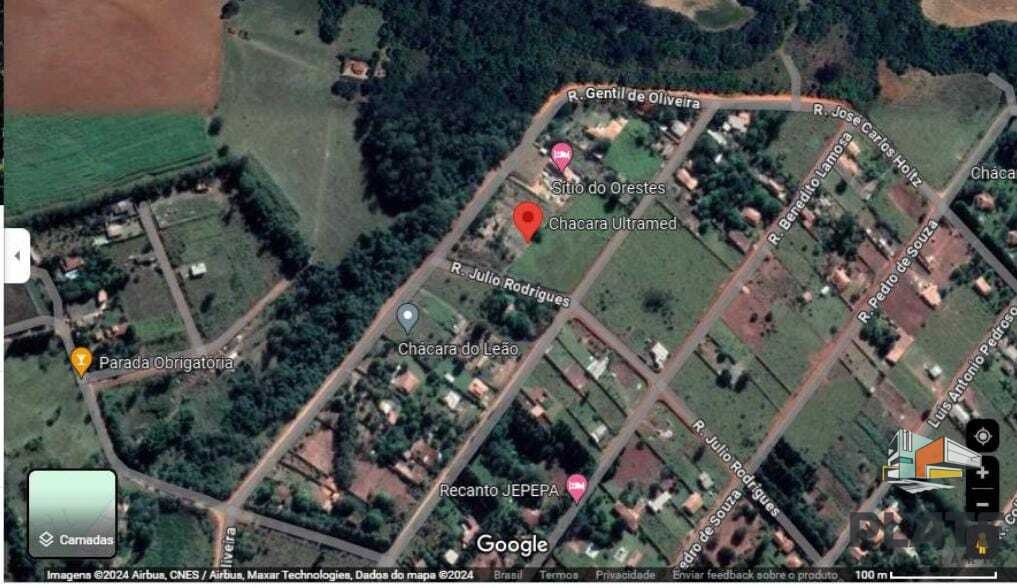Zoom in with the plus button
1017x588 pixels.
(x=982, y=472)
